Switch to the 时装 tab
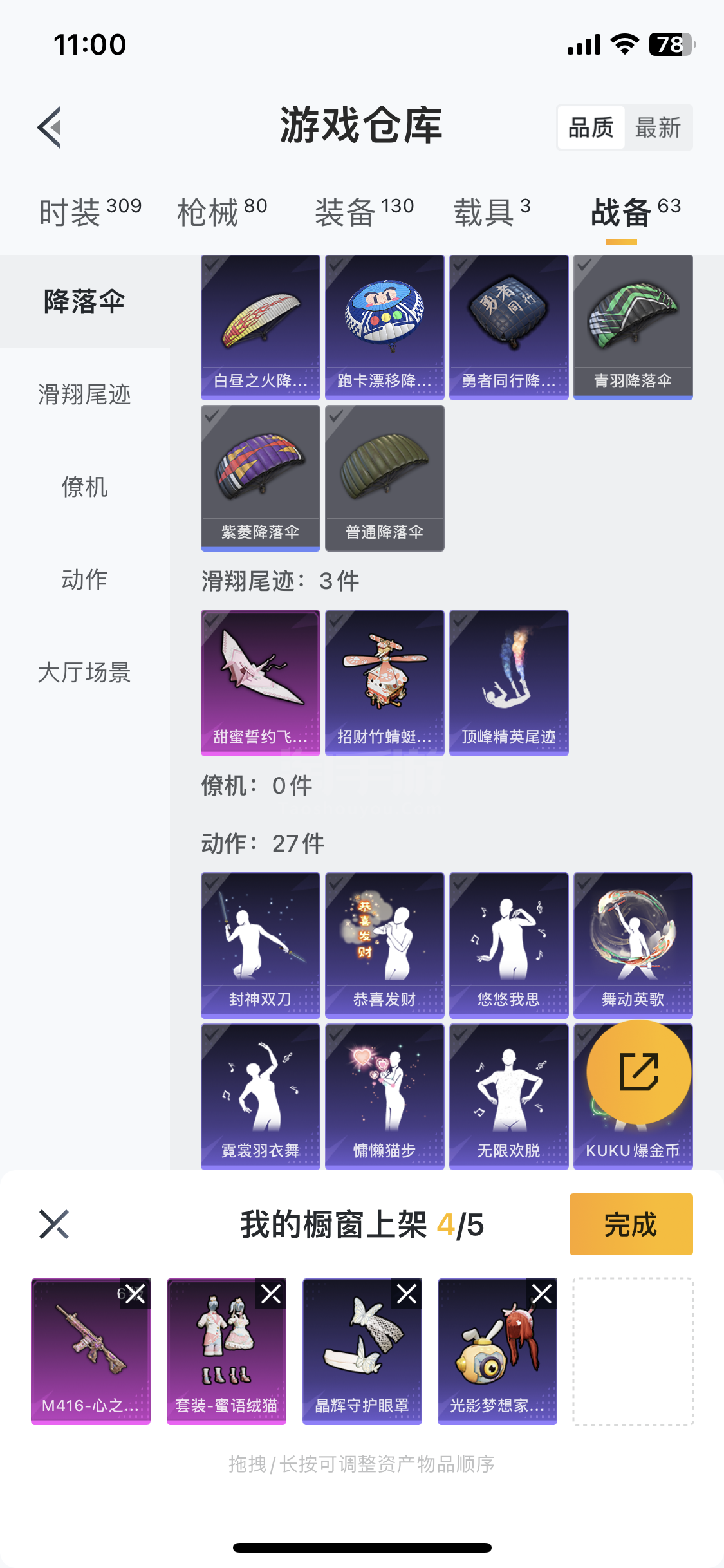 [90, 212]
